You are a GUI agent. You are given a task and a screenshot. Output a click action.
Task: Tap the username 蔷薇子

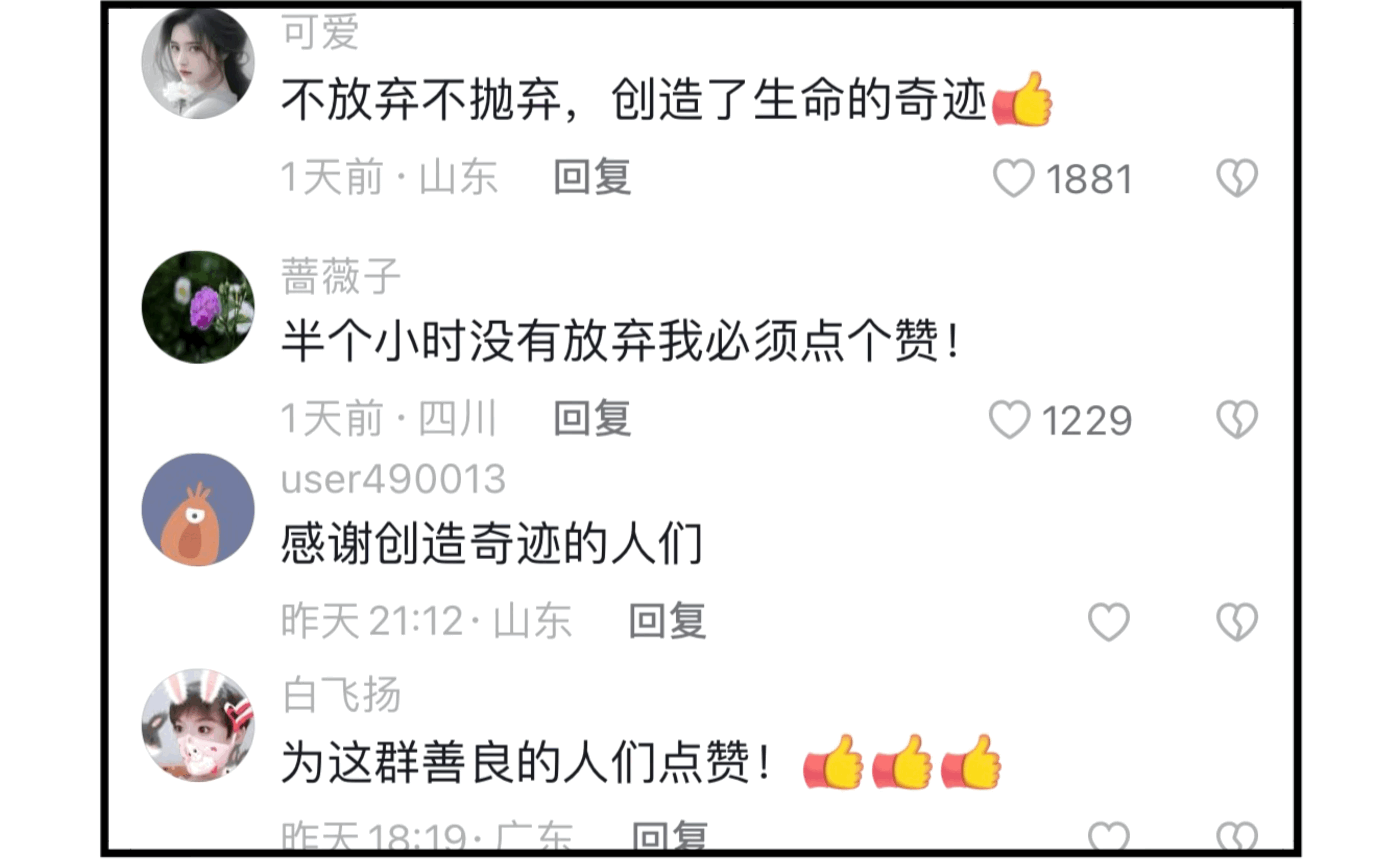click(x=341, y=276)
